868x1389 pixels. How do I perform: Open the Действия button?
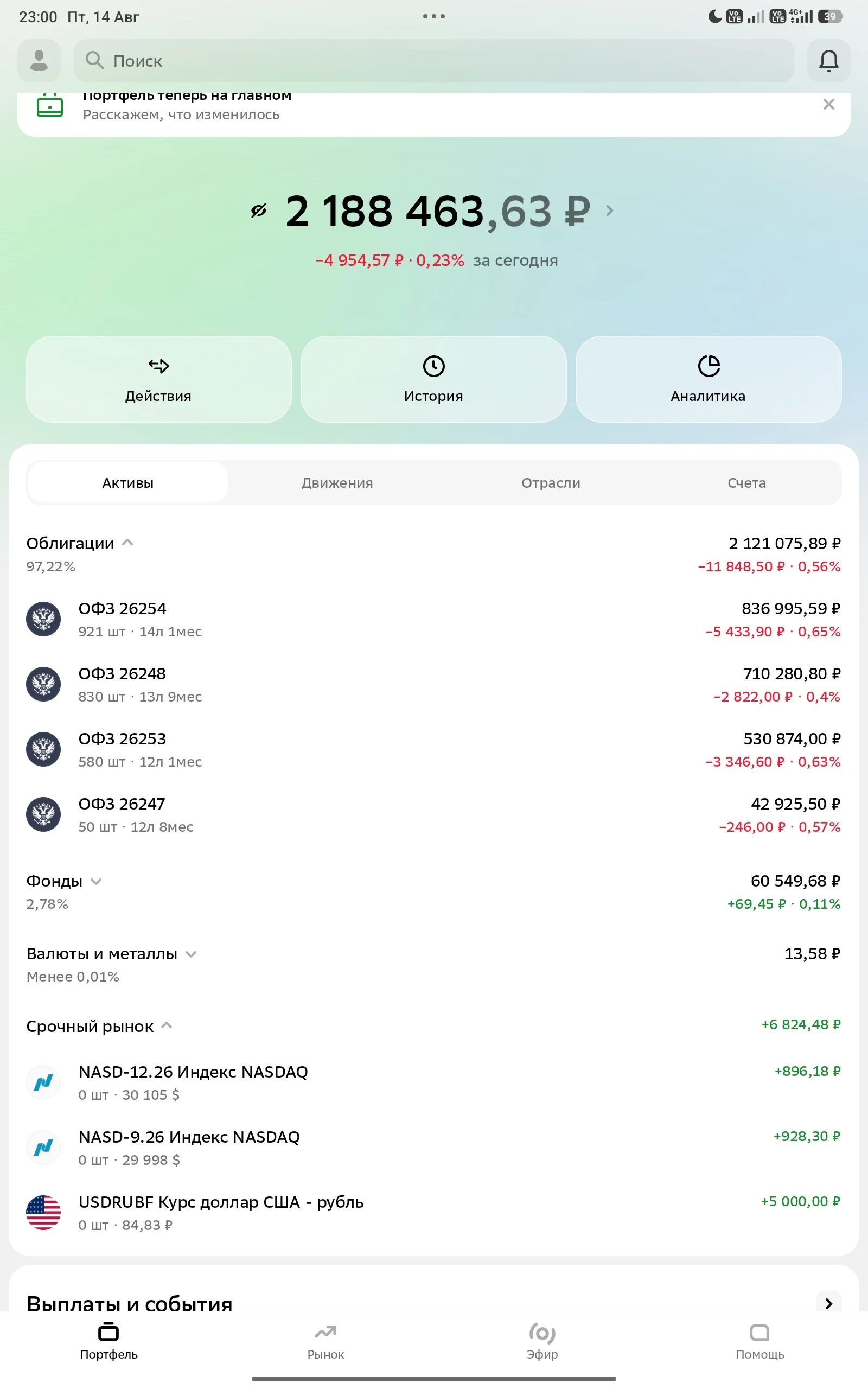tap(158, 379)
